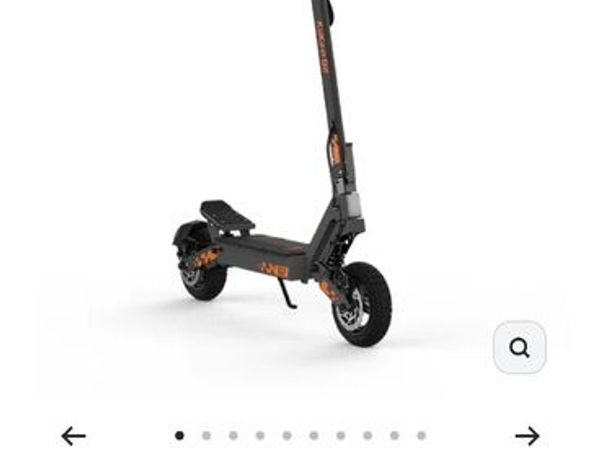Go to the previous product image
600x450 pixels.
[x=73, y=435]
